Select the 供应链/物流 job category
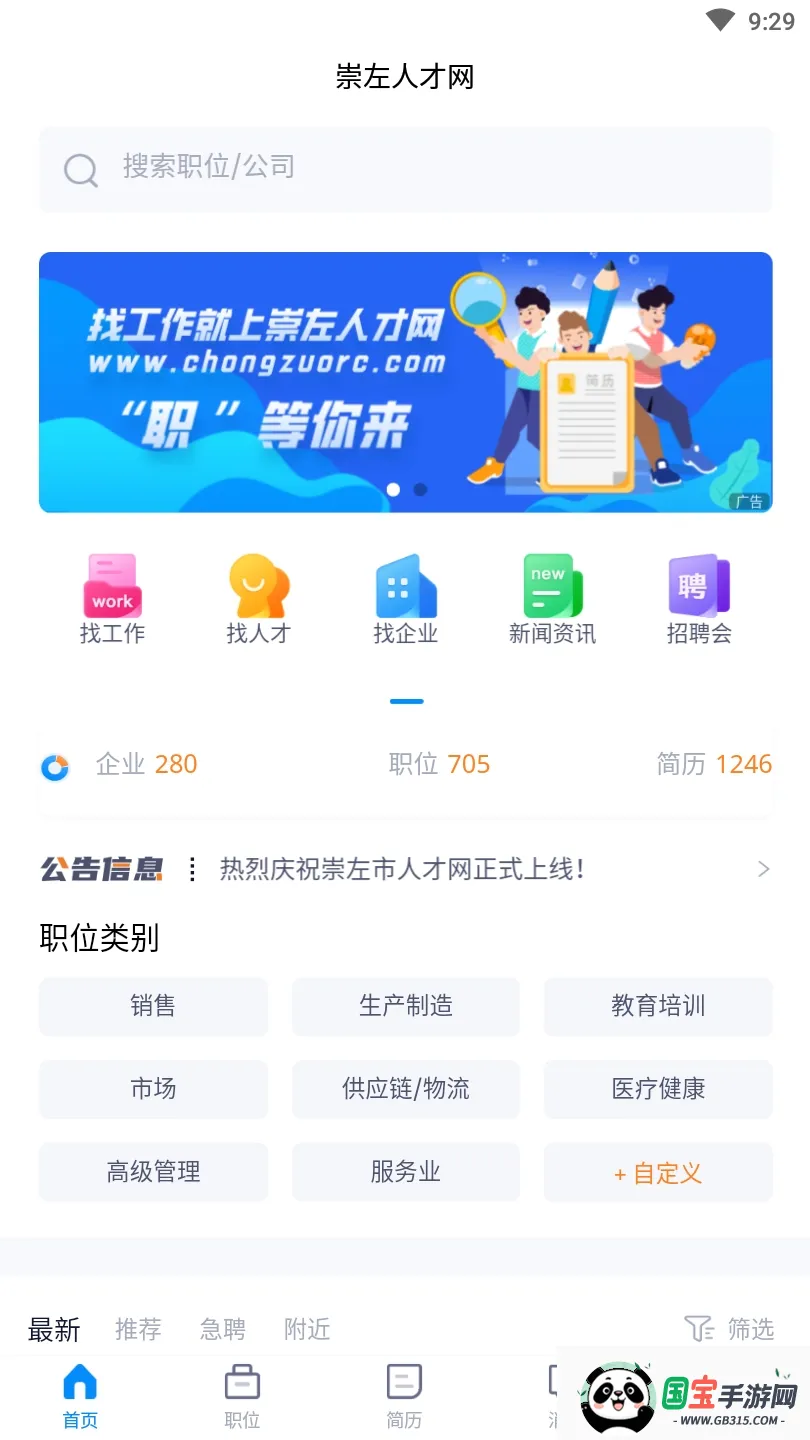The height and width of the screenshot is (1440, 810). pyautogui.click(x=405, y=1089)
